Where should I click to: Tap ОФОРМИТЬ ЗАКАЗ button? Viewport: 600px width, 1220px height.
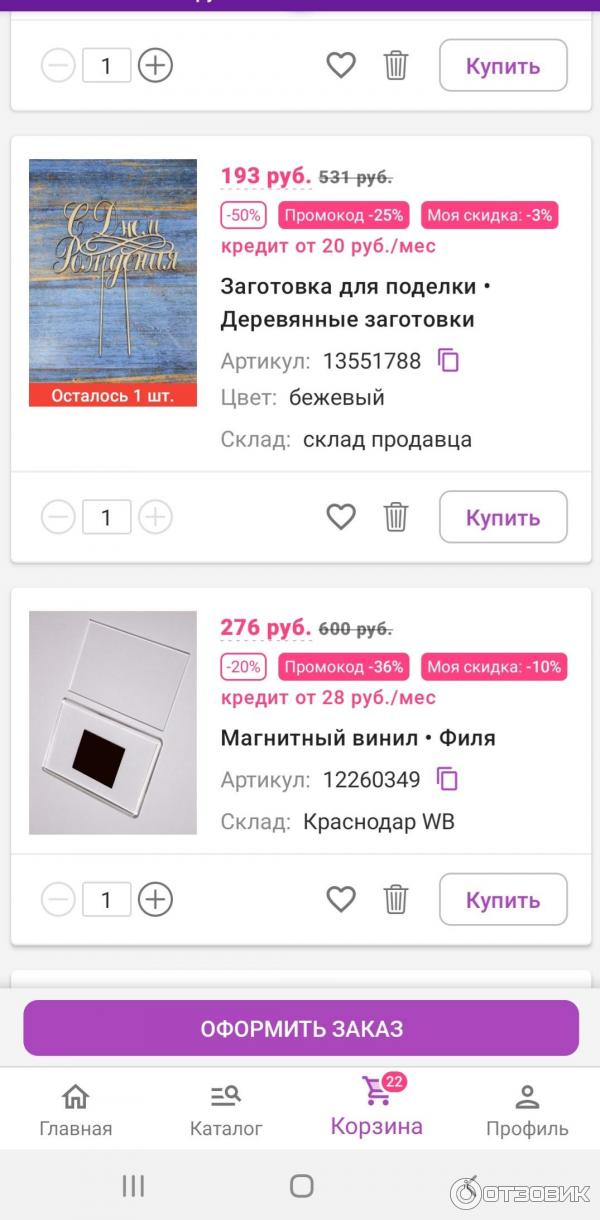pos(301,1028)
